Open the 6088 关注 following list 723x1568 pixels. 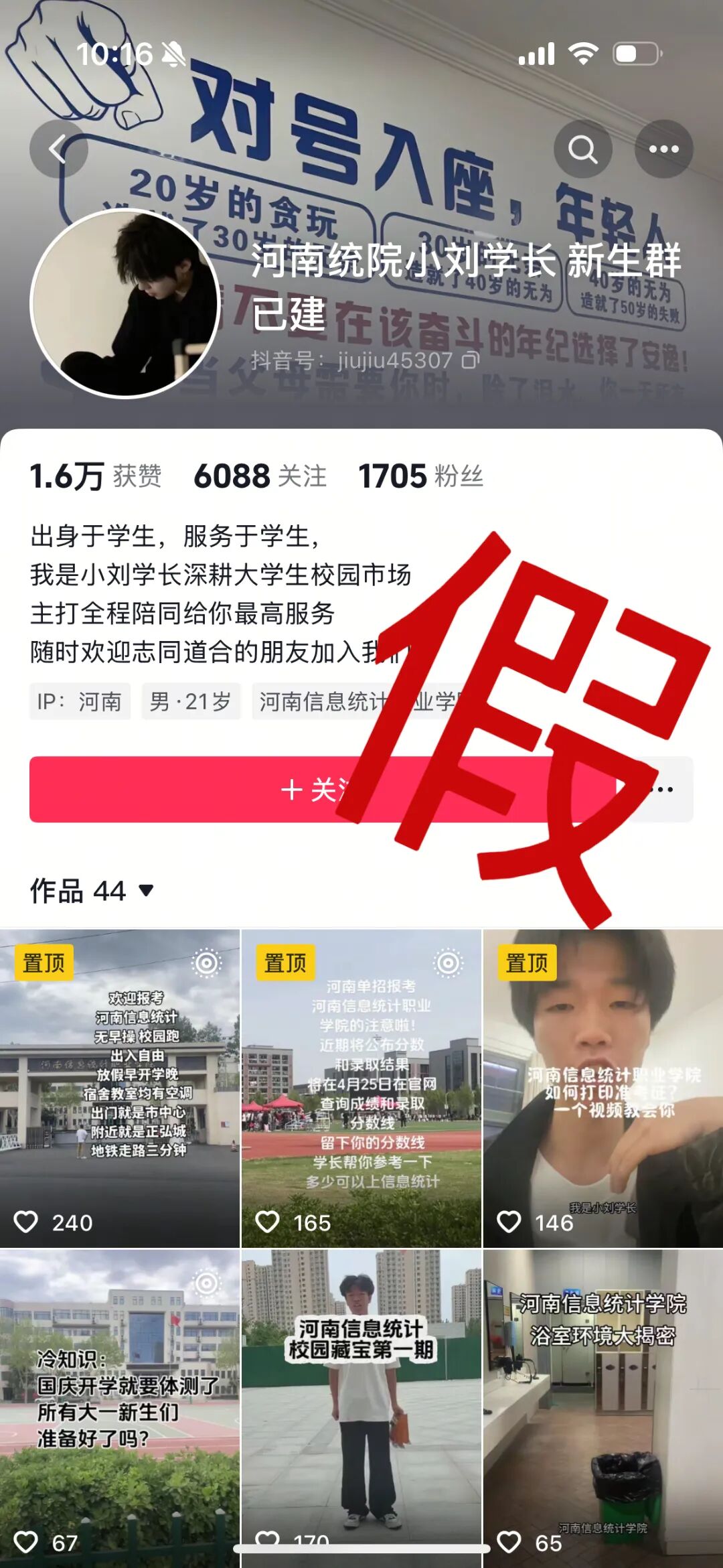click(260, 476)
